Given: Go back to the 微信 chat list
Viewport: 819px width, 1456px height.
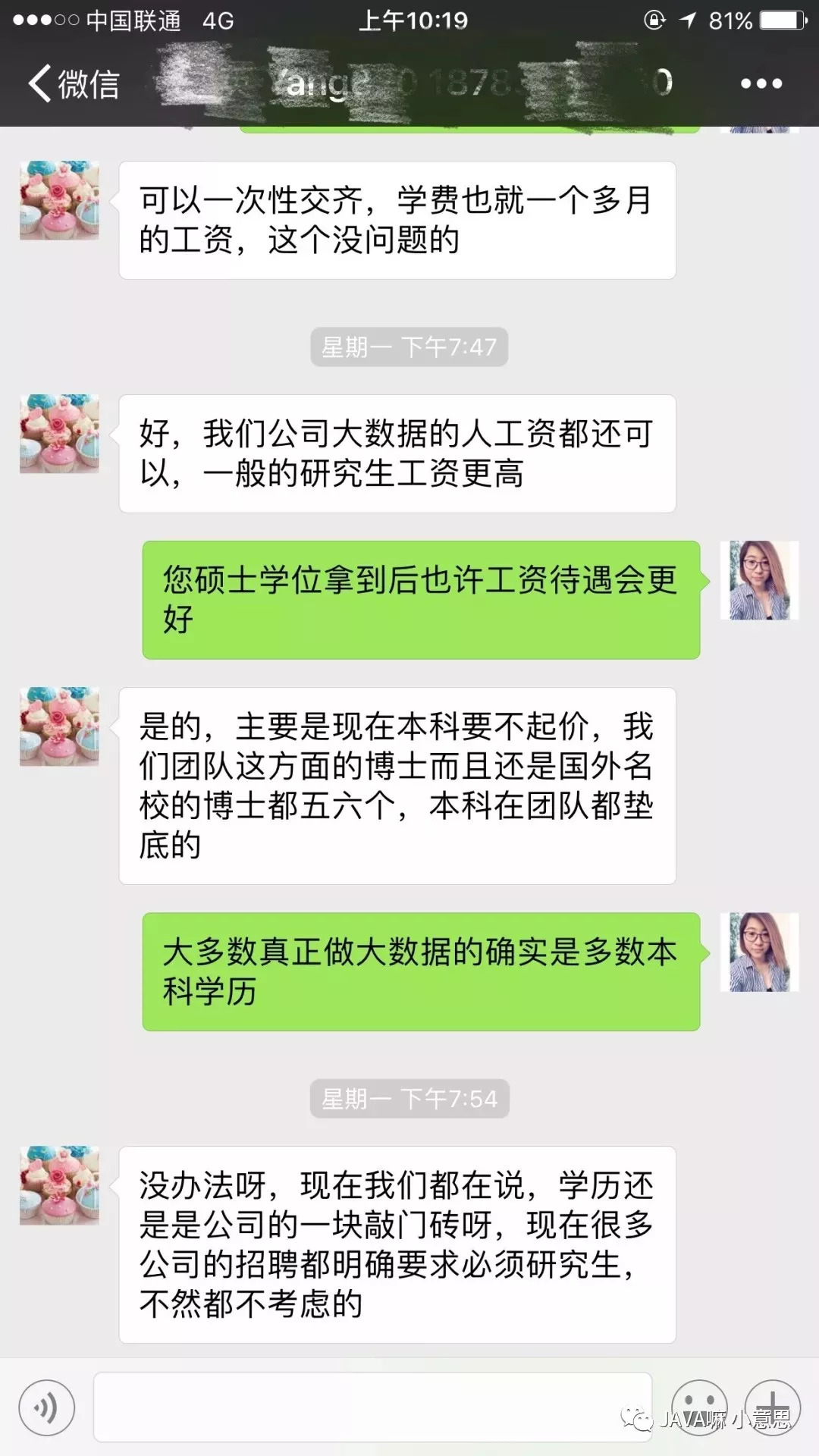Looking at the screenshot, I should pyautogui.click(x=74, y=83).
